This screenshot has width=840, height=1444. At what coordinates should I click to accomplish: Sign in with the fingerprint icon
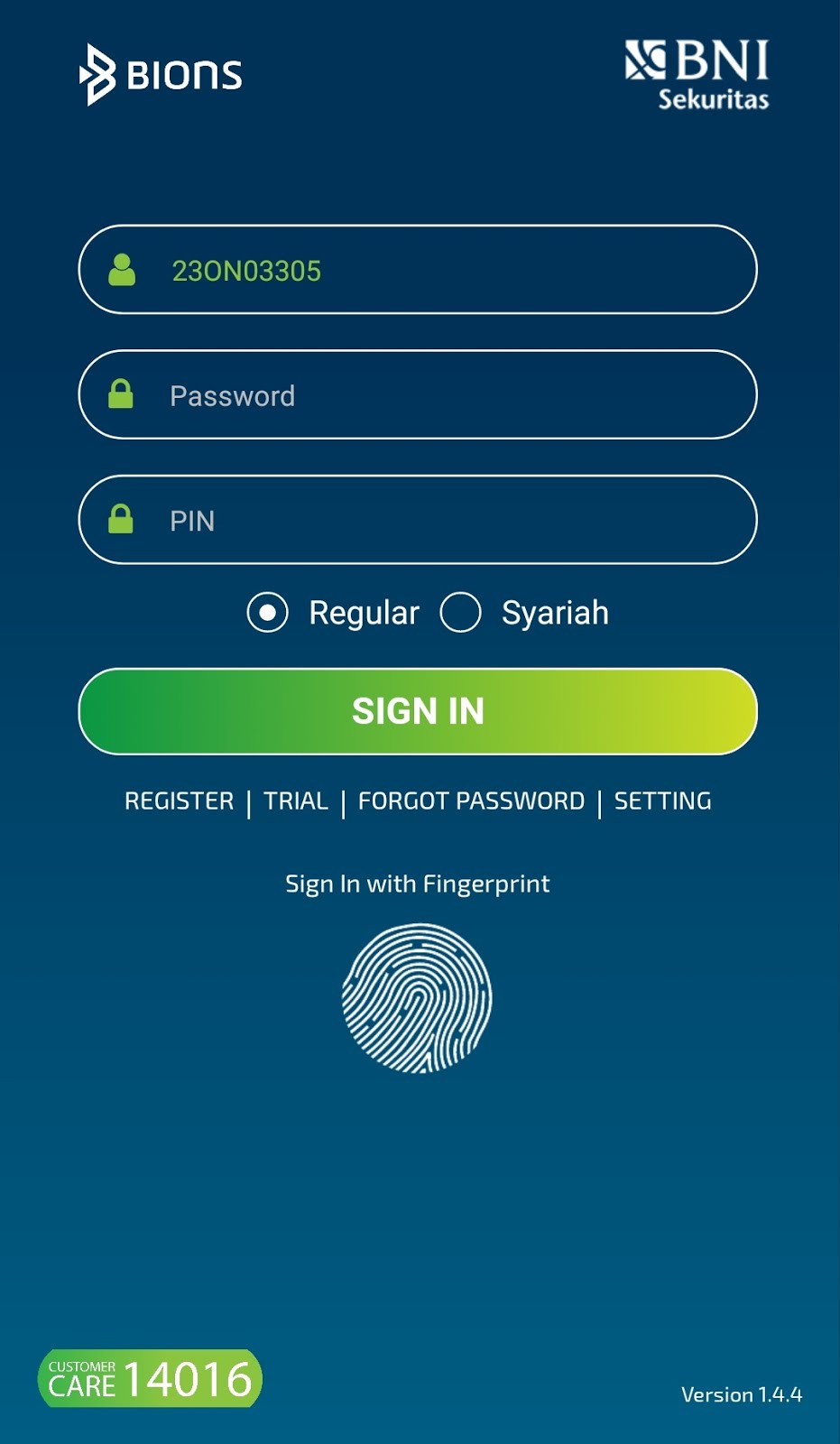417,998
